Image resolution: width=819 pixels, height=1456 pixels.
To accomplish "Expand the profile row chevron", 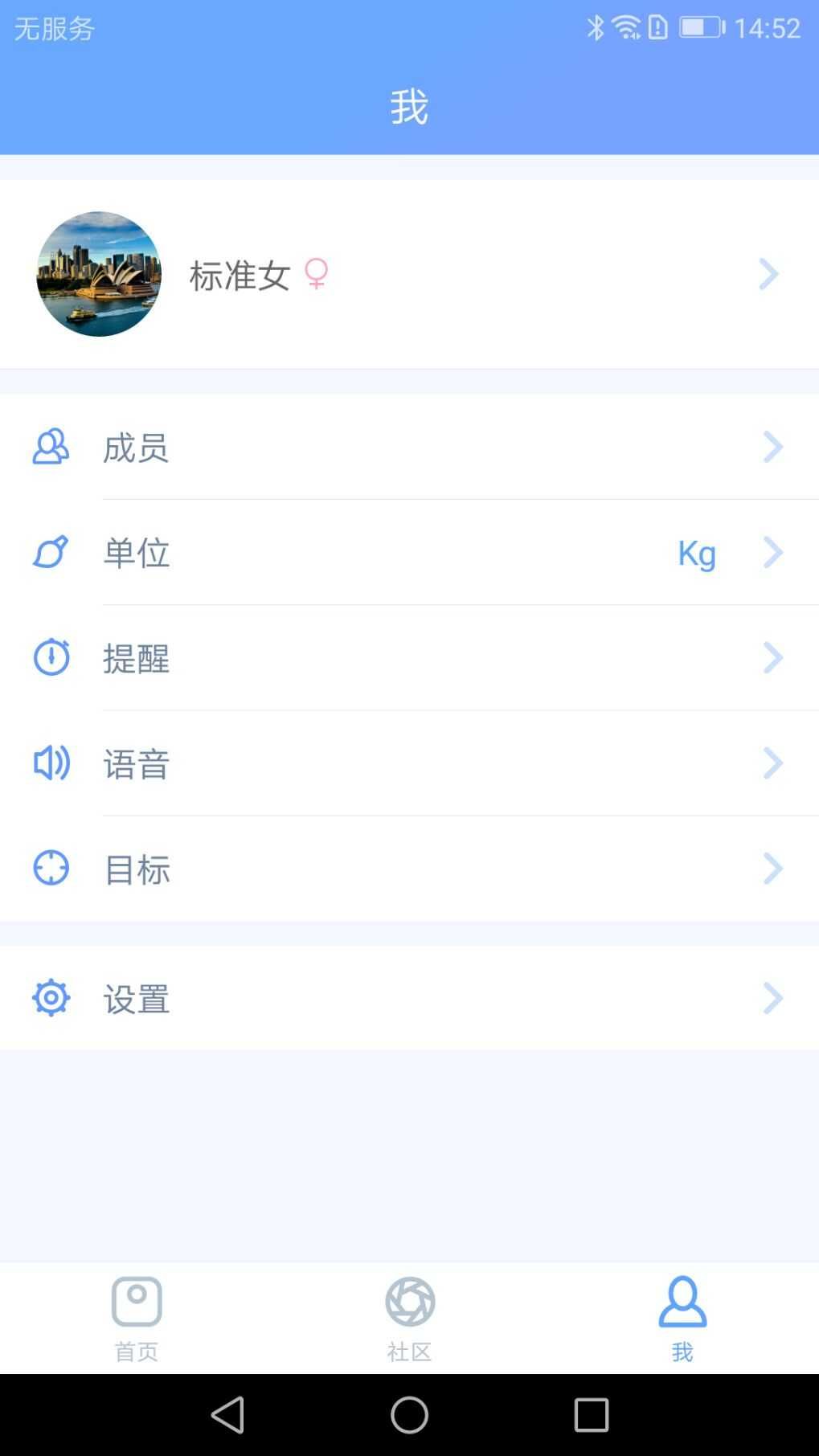I will pos(769,274).
